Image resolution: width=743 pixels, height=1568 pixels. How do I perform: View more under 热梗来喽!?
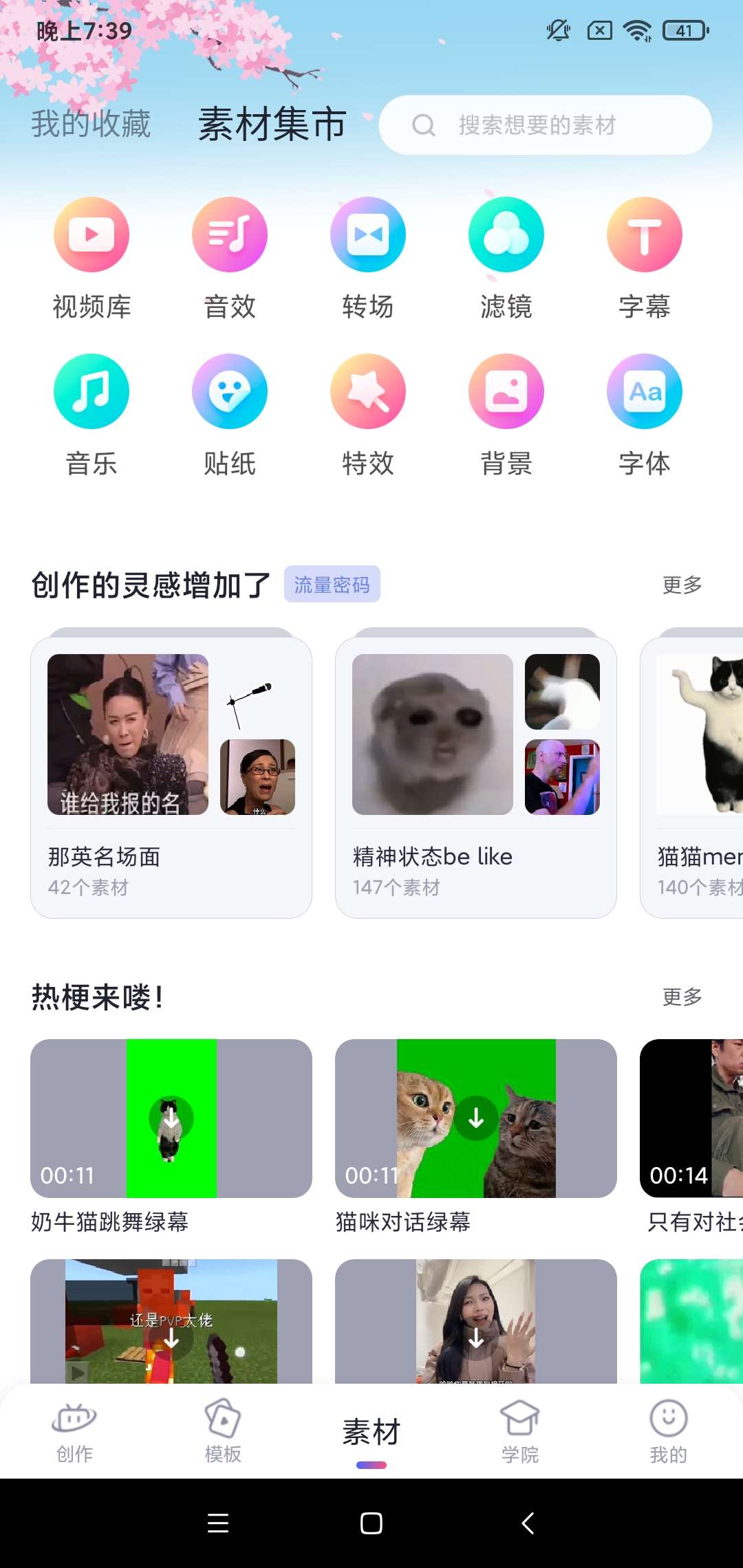682,997
